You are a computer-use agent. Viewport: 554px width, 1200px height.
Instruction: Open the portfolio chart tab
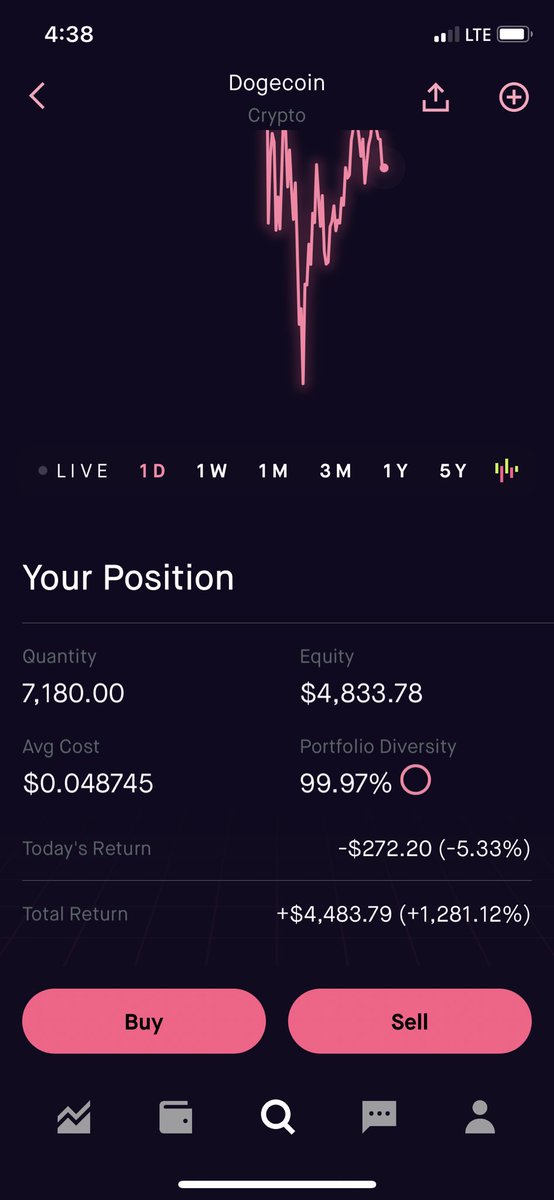(74, 1116)
